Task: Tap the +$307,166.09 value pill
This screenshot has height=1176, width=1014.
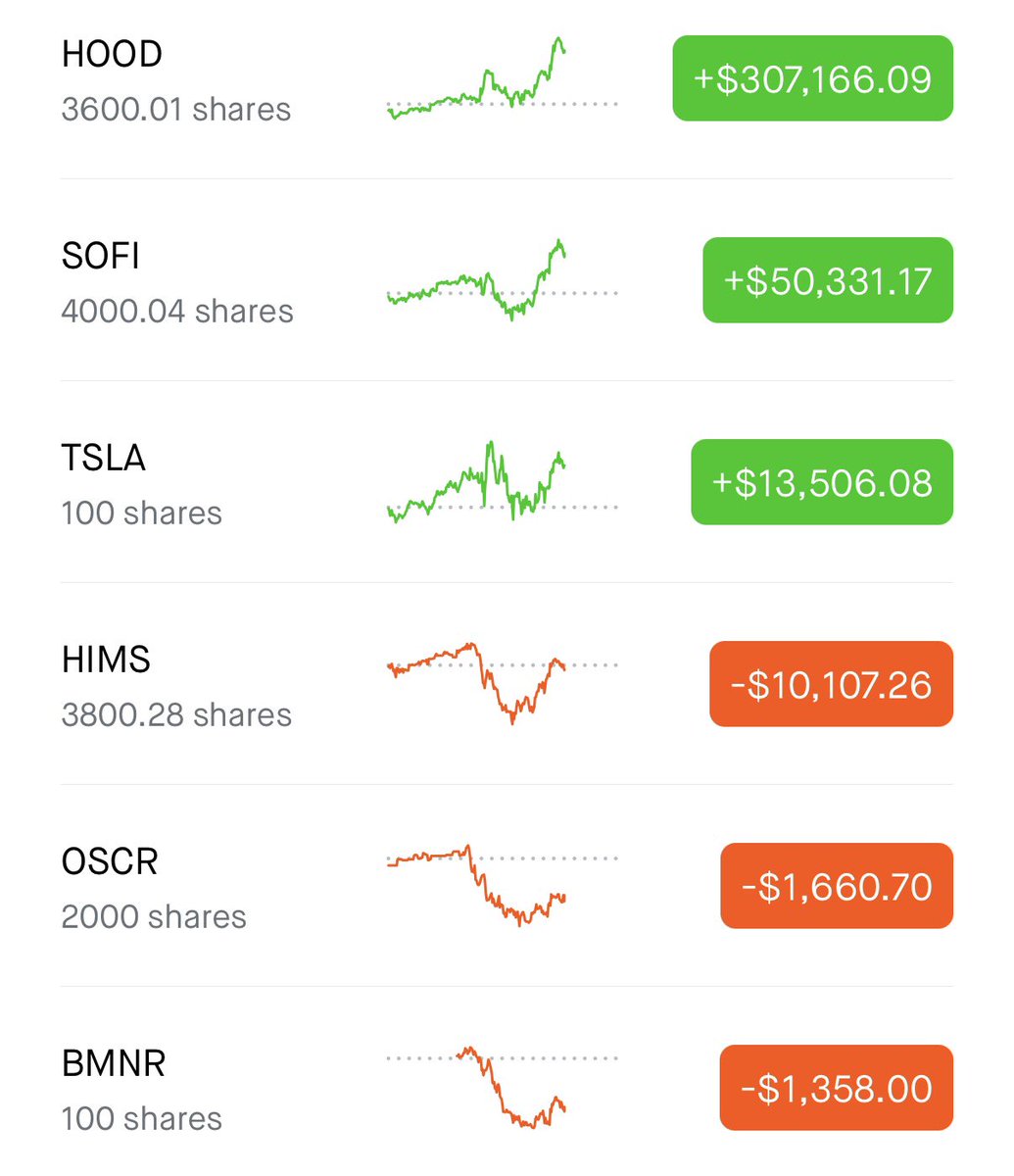Action: [812, 78]
